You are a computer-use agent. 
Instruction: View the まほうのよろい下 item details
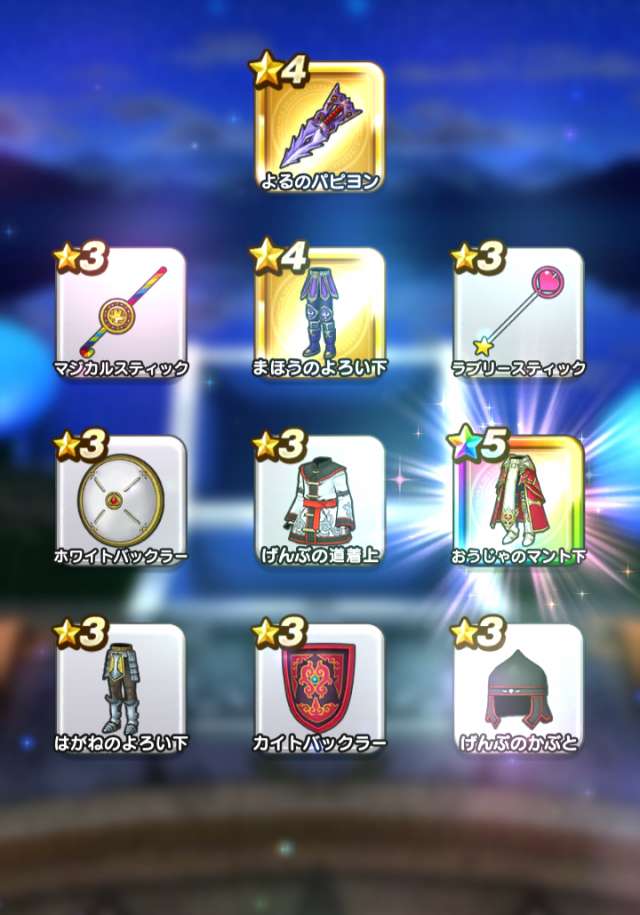(320, 312)
